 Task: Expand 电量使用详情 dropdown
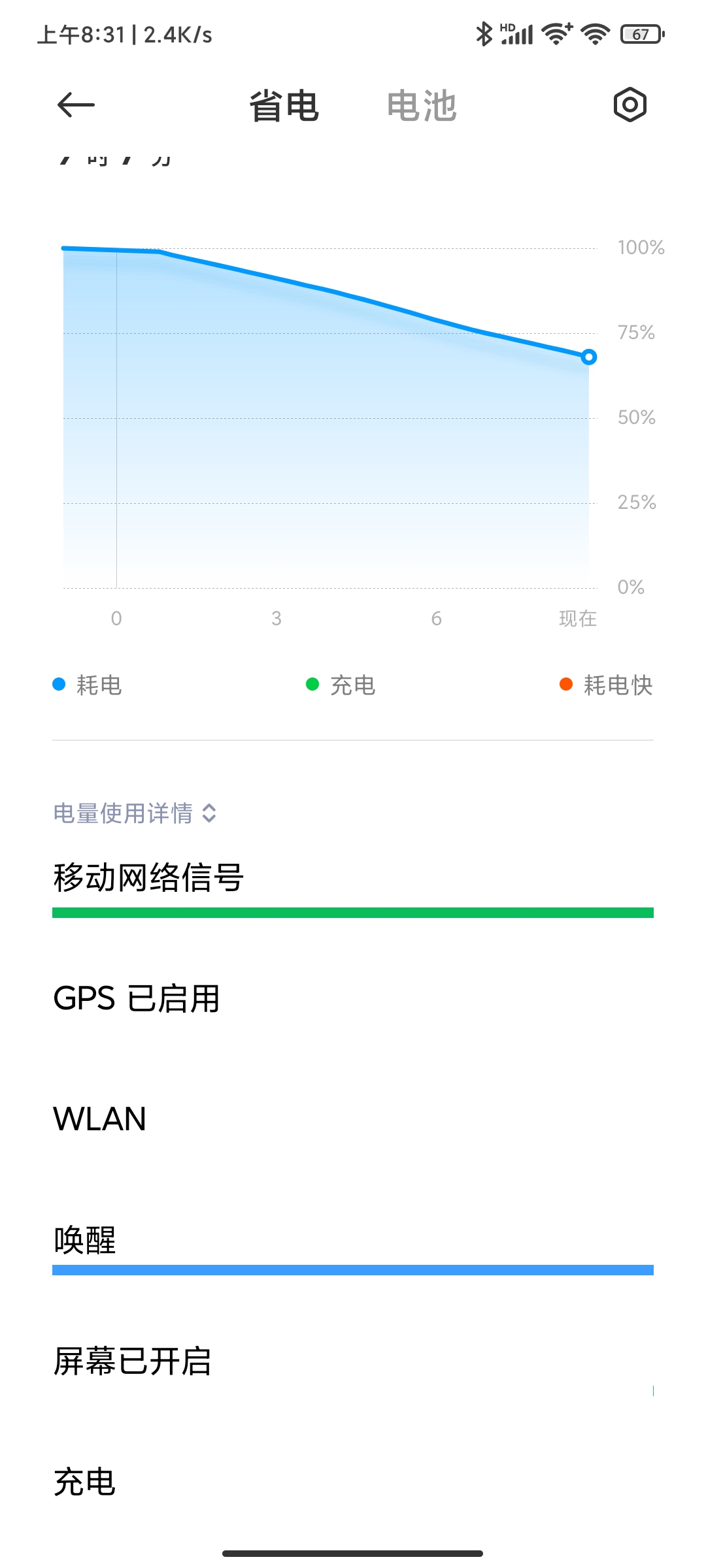click(x=135, y=813)
